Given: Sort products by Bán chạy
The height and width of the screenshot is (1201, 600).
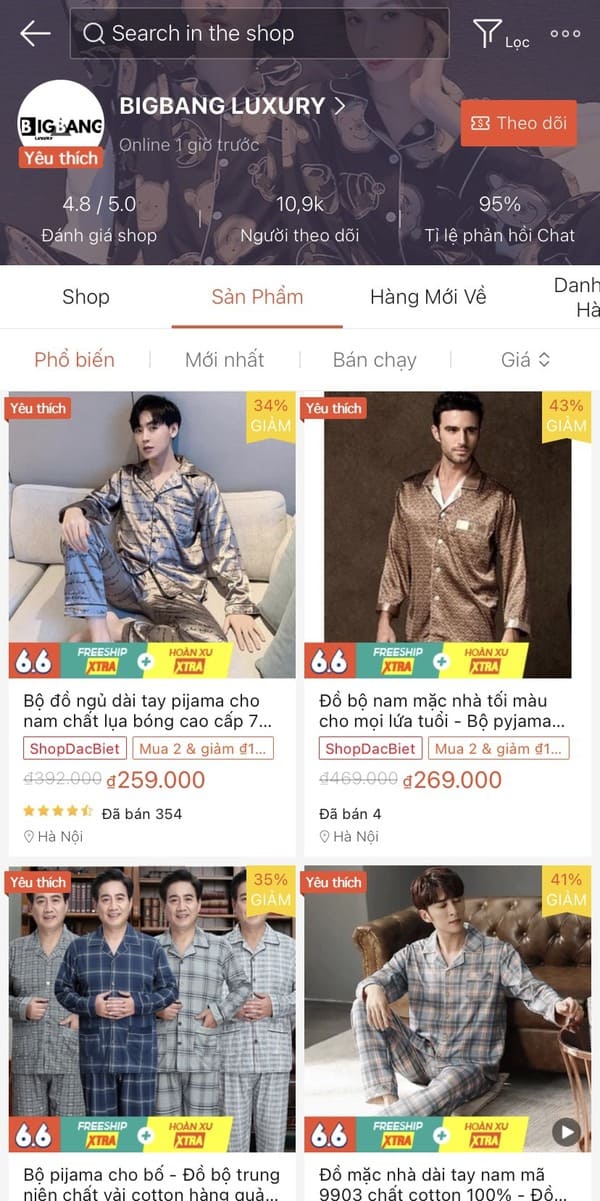Looking at the screenshot, I should click(374, 360).
